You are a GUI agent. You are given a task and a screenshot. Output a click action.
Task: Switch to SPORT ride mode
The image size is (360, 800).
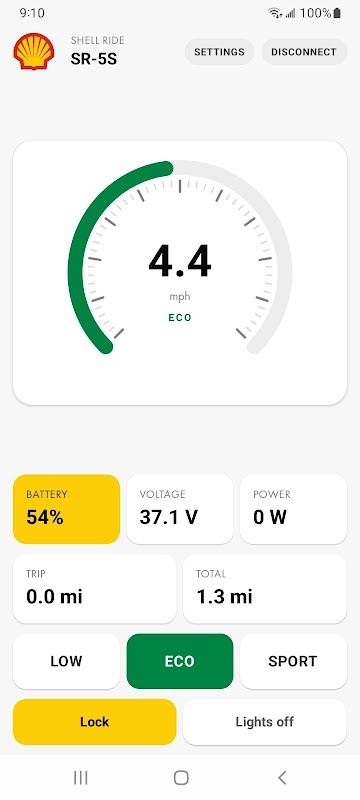point(293,661)
